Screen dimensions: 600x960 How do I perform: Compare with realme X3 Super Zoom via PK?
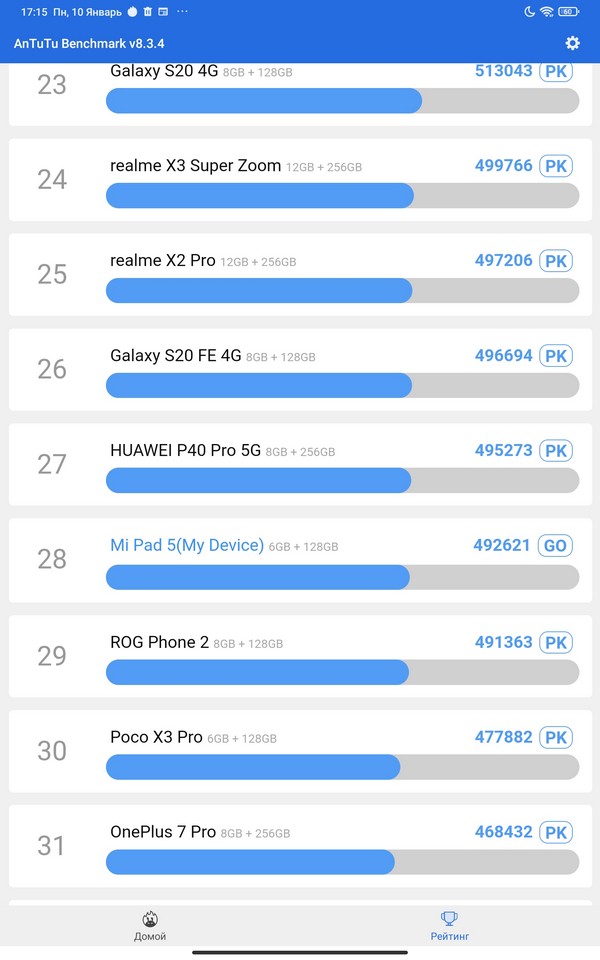point(556,166)
